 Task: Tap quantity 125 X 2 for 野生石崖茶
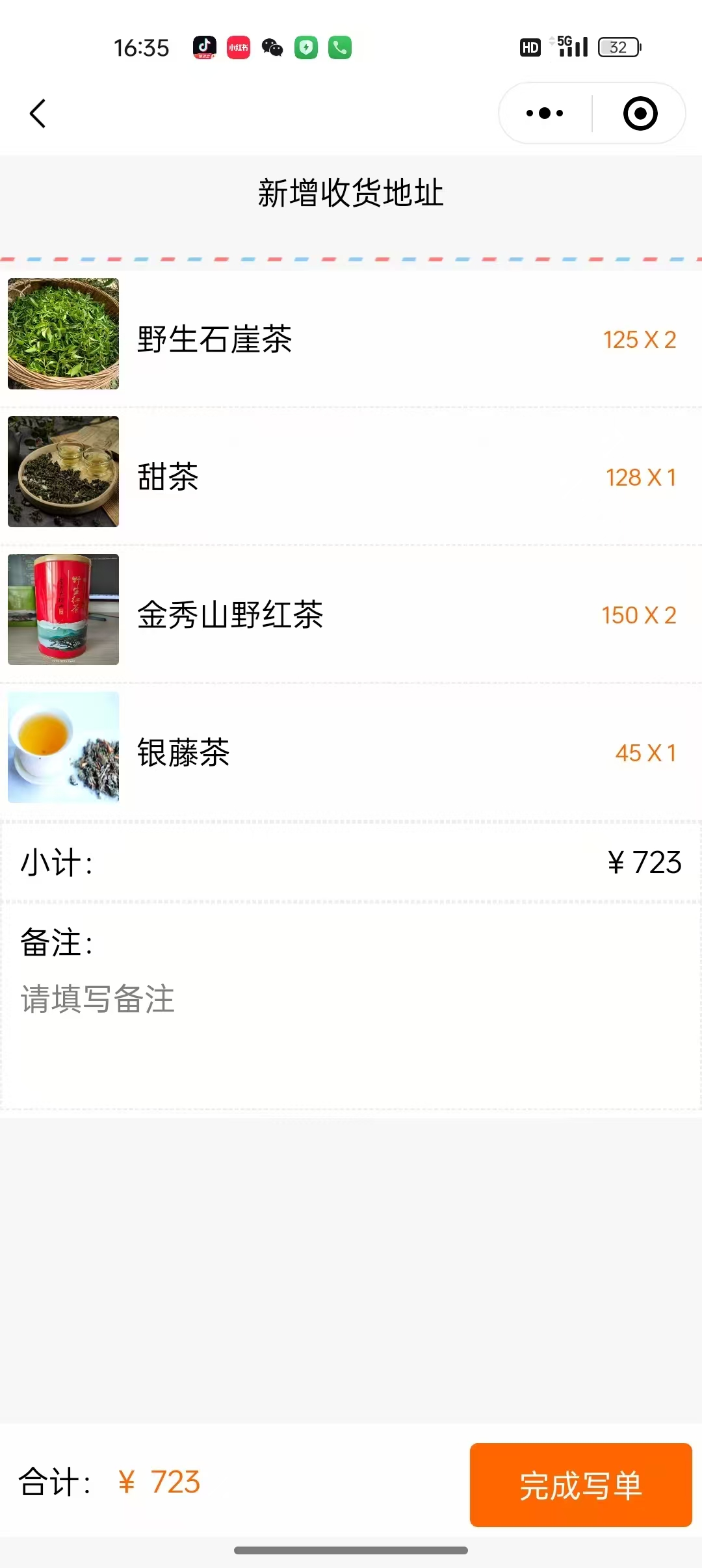point(638,339)
